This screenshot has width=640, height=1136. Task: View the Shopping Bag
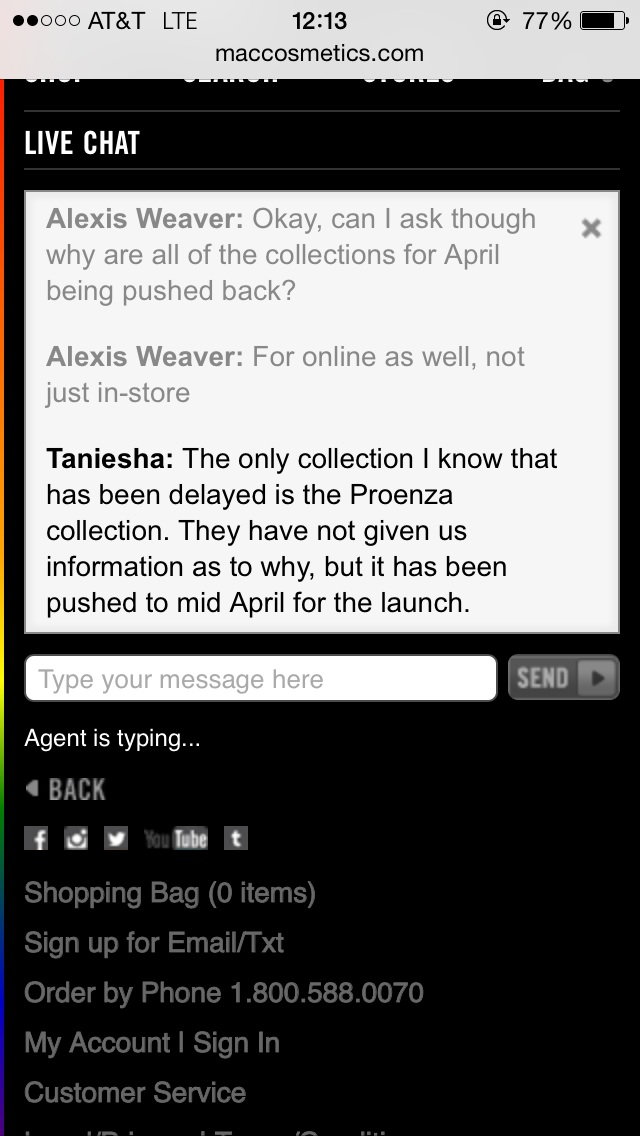(x=169, y=893)
